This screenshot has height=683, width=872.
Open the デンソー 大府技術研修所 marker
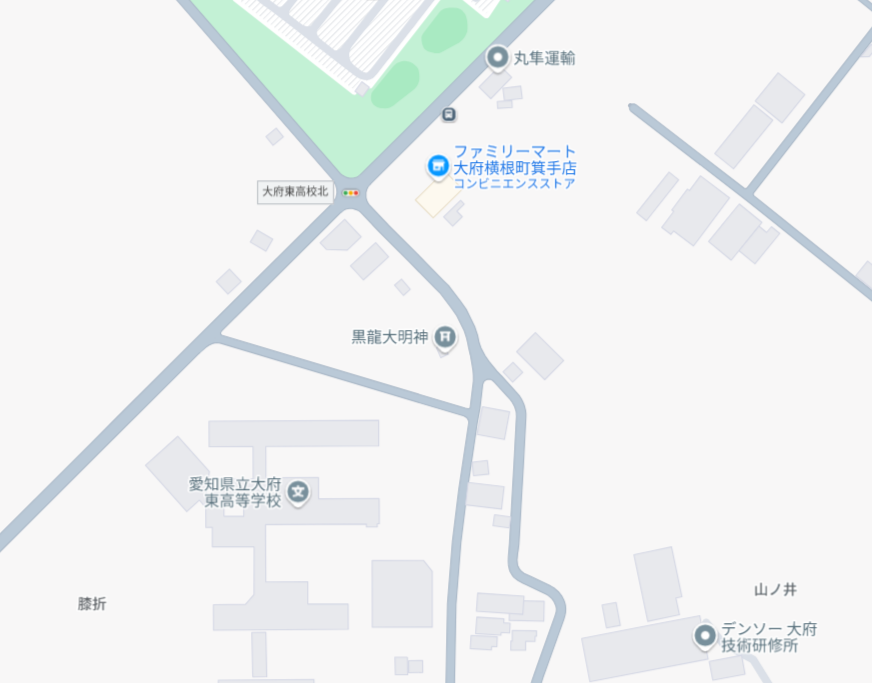[705, 634]
